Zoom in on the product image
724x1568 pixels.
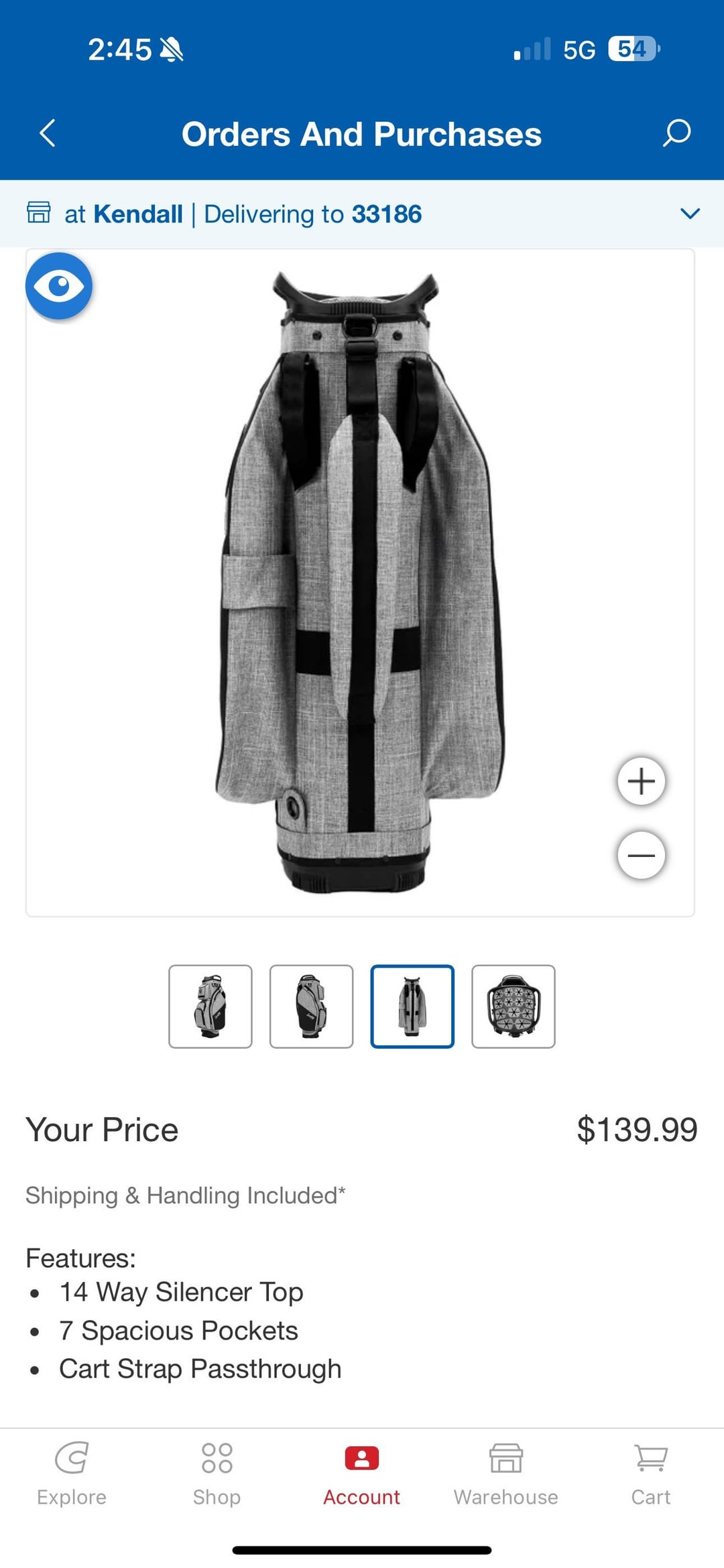[641, 781]
